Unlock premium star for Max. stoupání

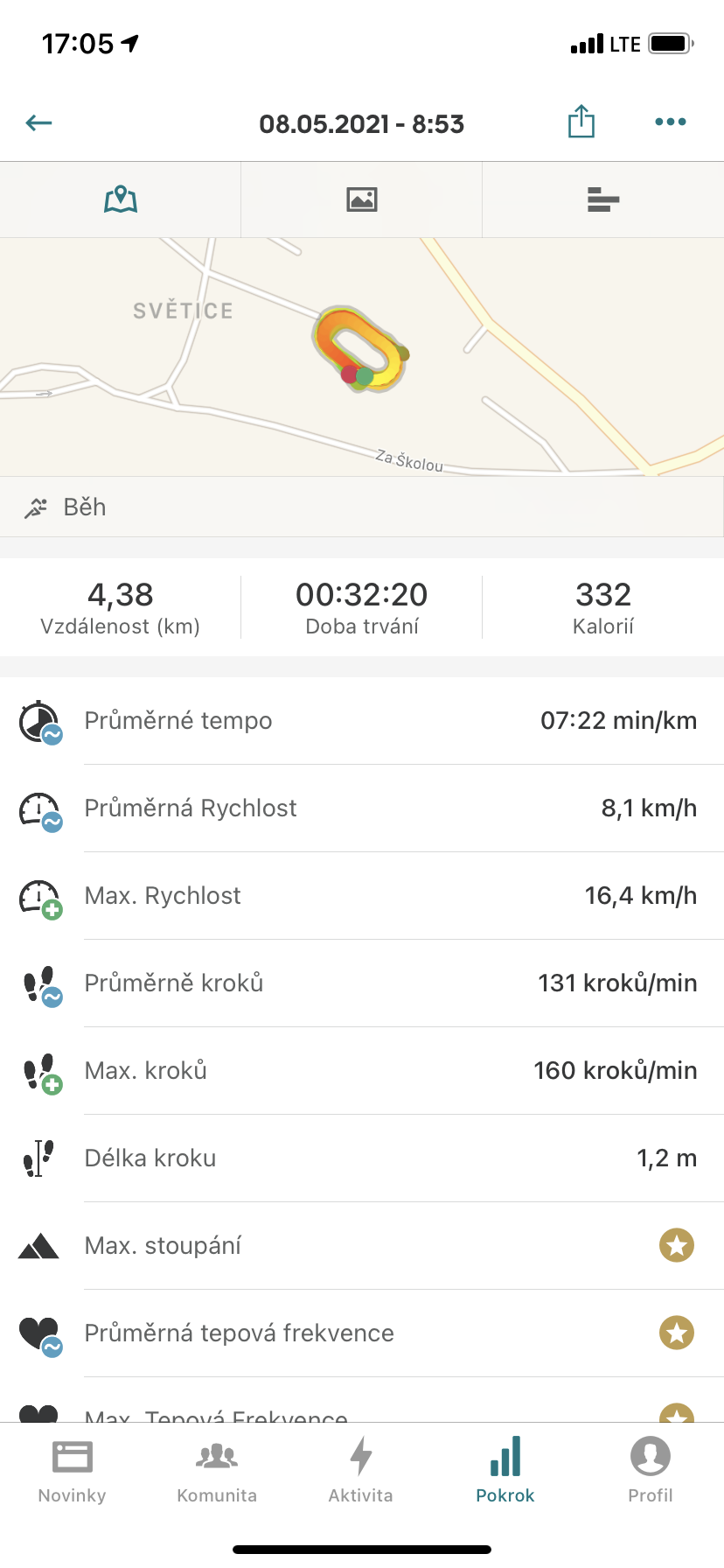click(x=677, y=1245)
